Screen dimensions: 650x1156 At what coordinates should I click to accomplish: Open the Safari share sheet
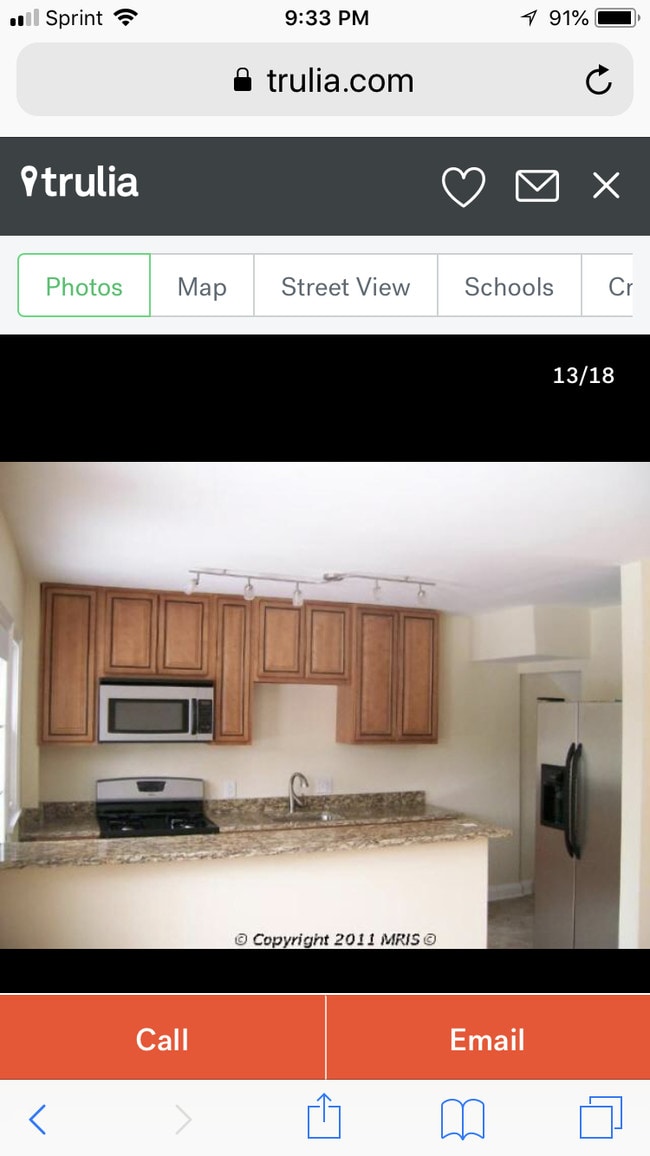pos(324,1116)
